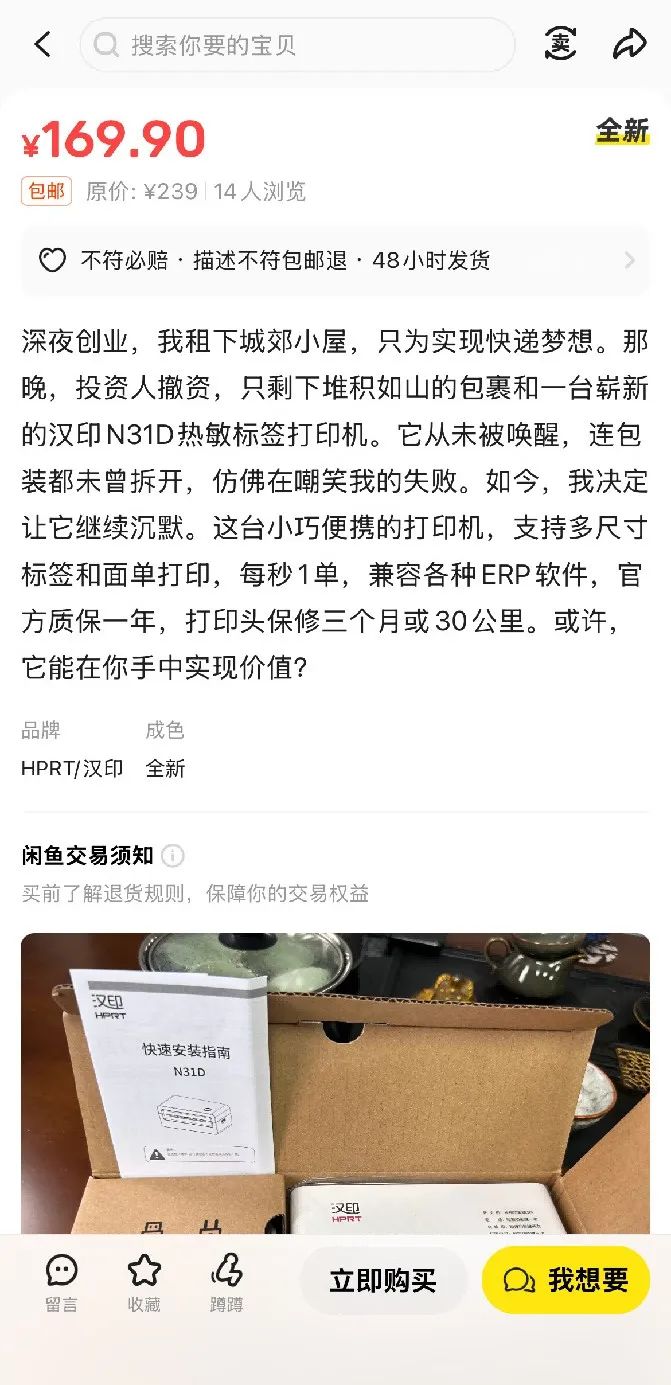Tap the info icon beside 闲鱼交易须知
This screenshot has width=671, height=1385.
(x=173, y=856)
